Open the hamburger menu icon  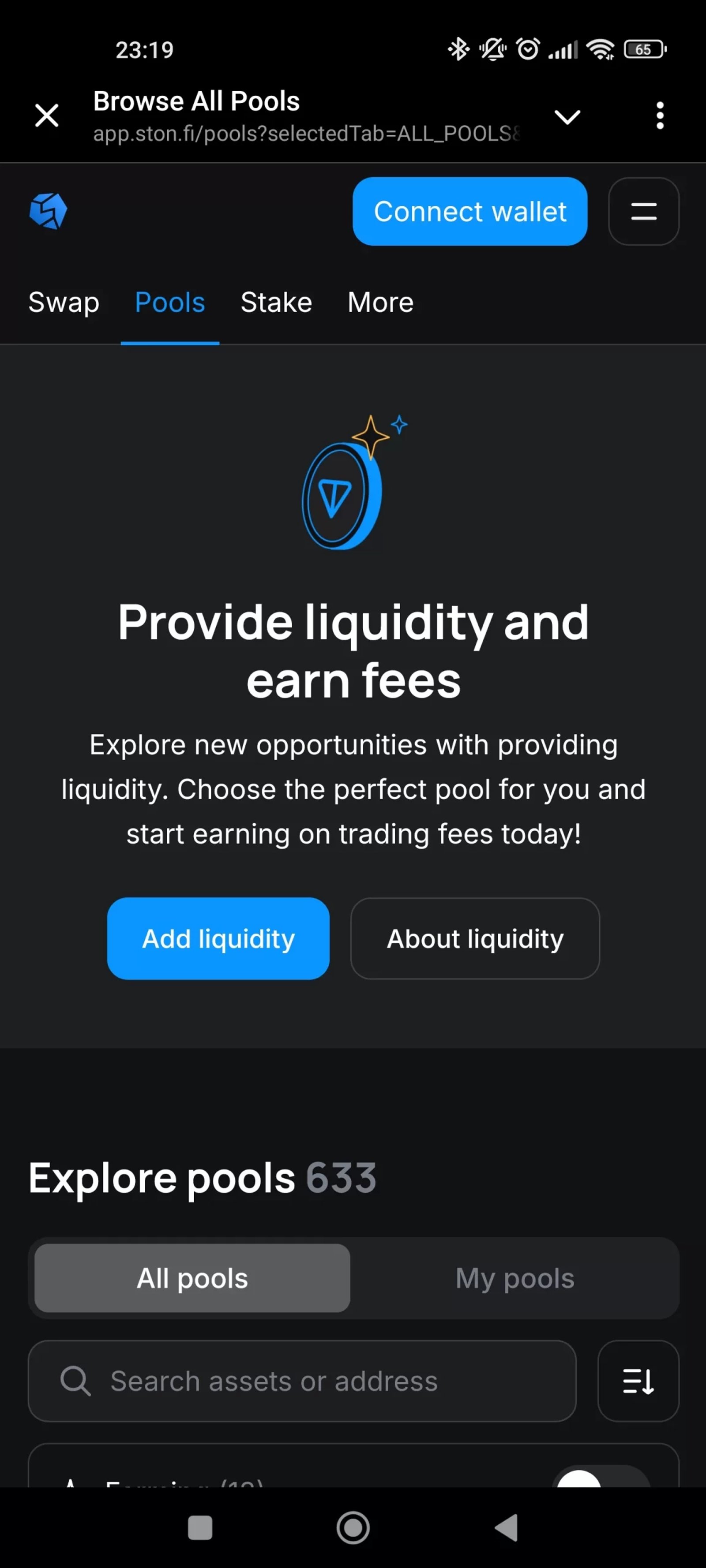click(643, 212)
